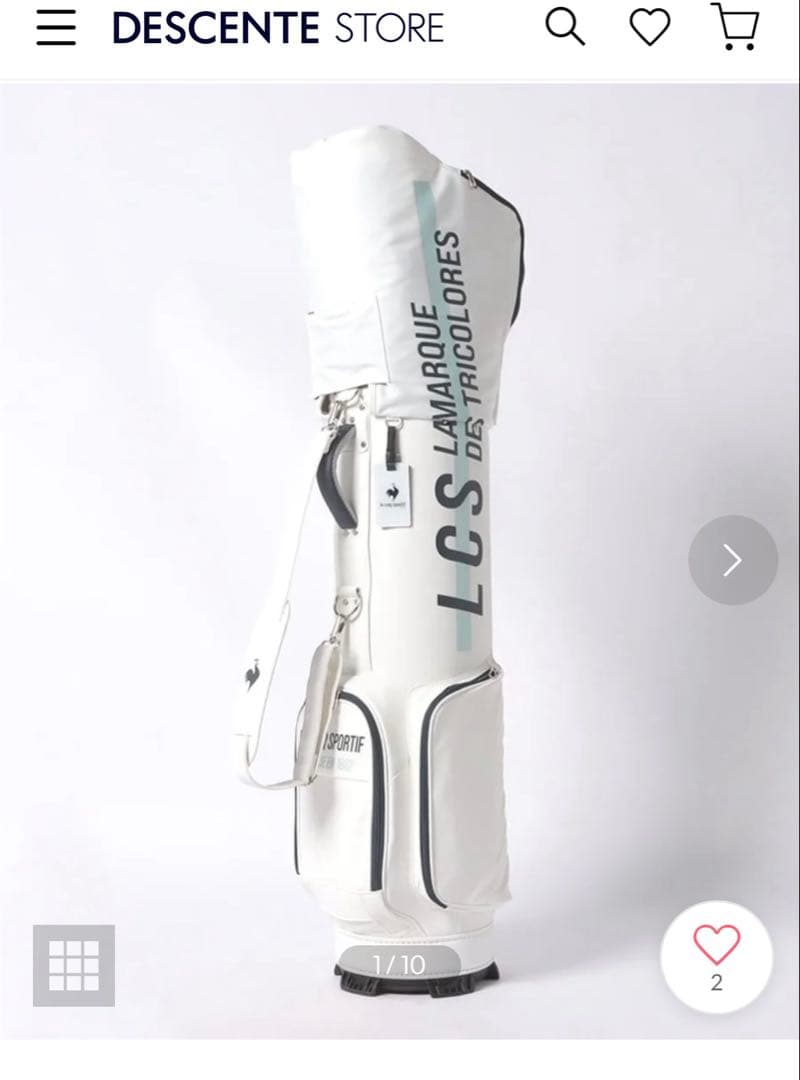
Task: Show the next product image arrow
Action: [x=733, y=560]
